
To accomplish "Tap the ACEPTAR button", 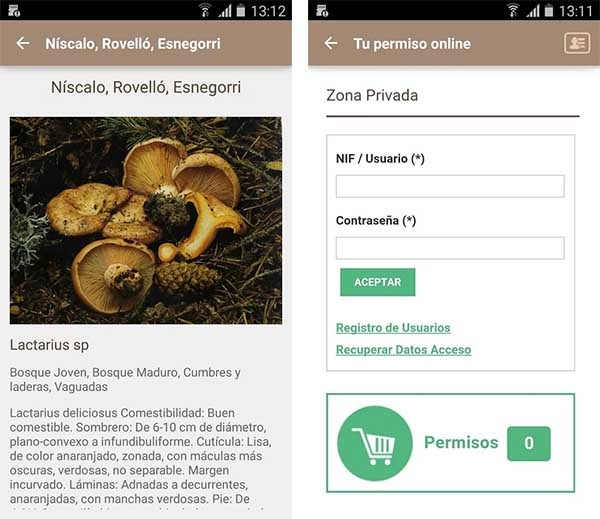I will click(x=377, y=282).
